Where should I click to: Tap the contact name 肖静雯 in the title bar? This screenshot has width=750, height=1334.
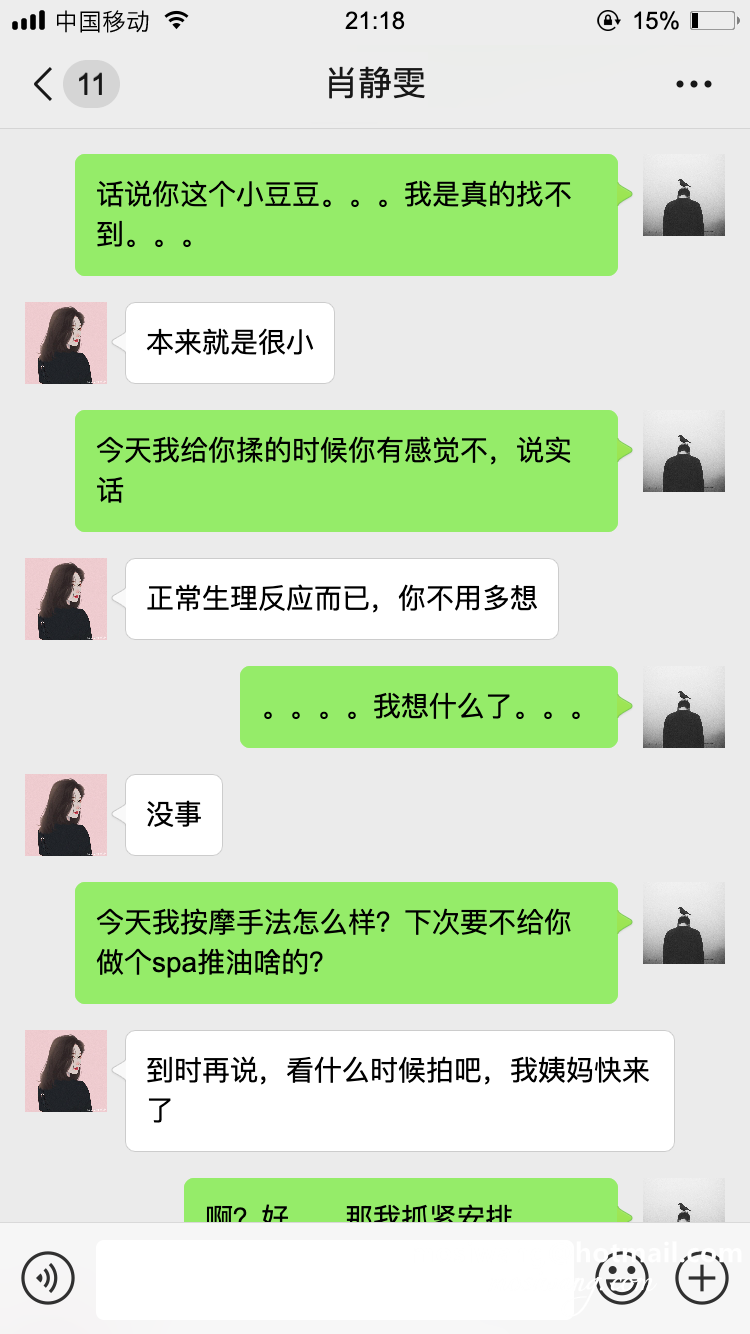pyautogui.click(x=375, y=84)
